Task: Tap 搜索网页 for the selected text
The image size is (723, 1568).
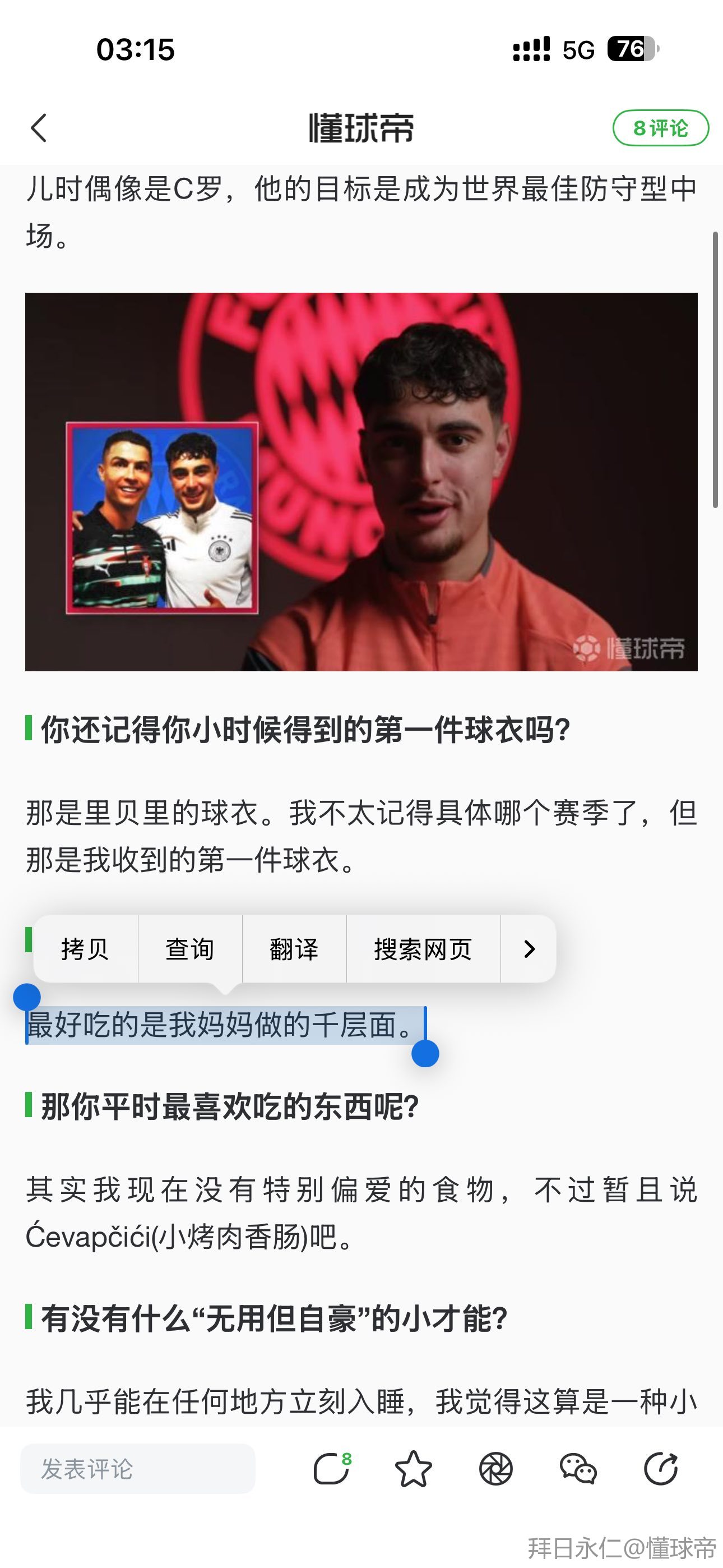Action: coord(423,949)
